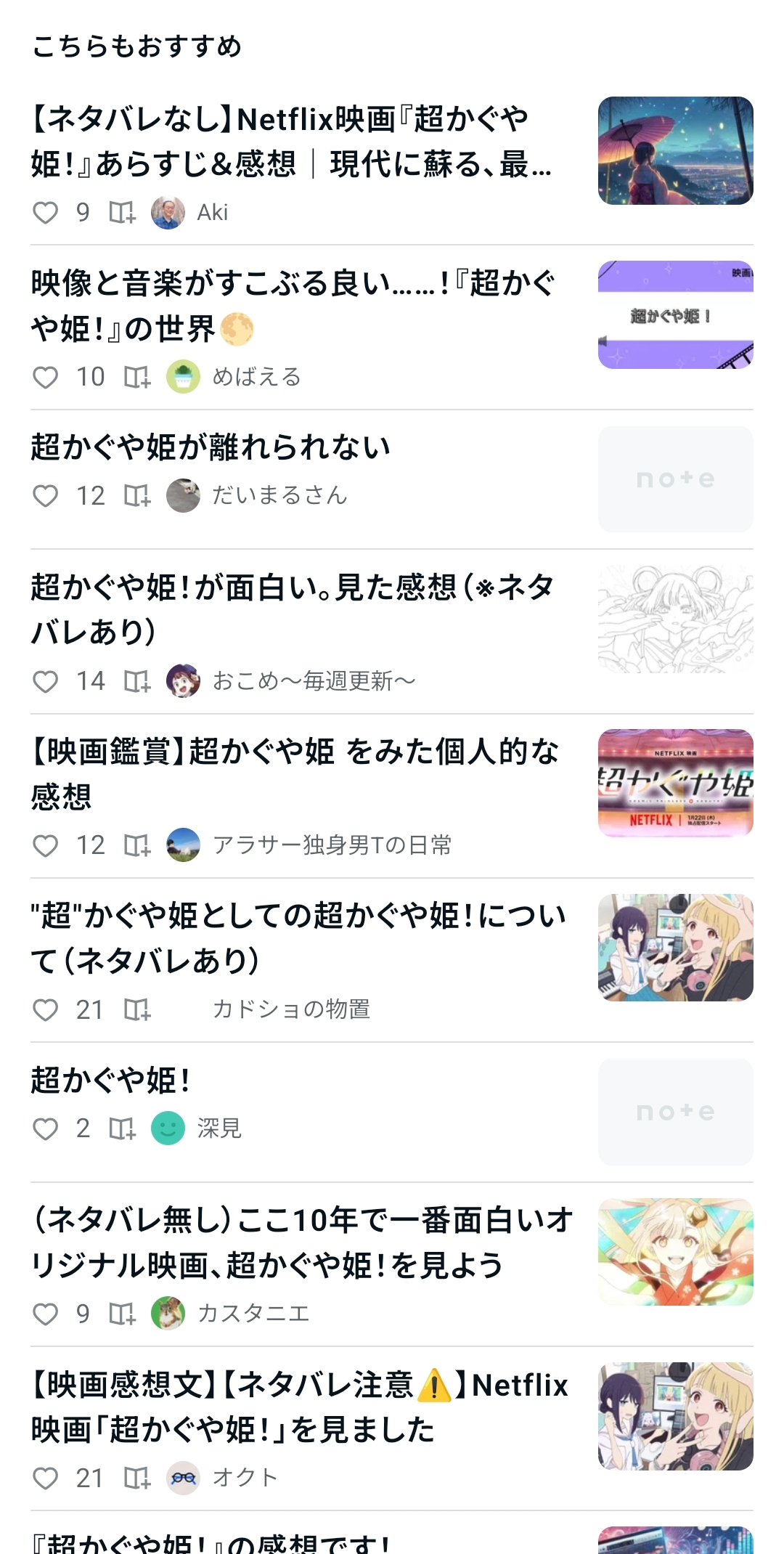Add めばえる's article to a magazine
This screenshot has width=784, height=1554.
pos(136,377)
